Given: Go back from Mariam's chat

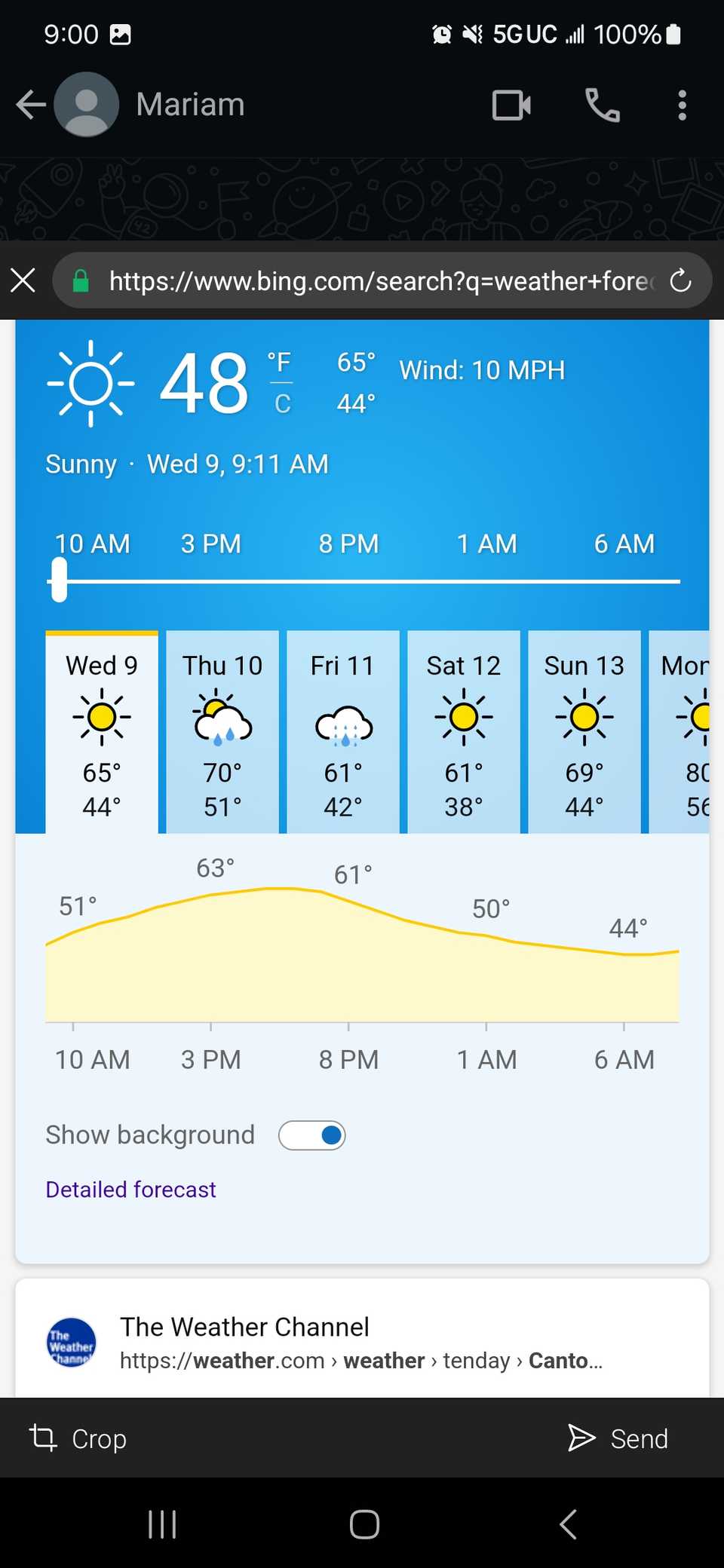Looking at the screenshot, I should [32, 105].
